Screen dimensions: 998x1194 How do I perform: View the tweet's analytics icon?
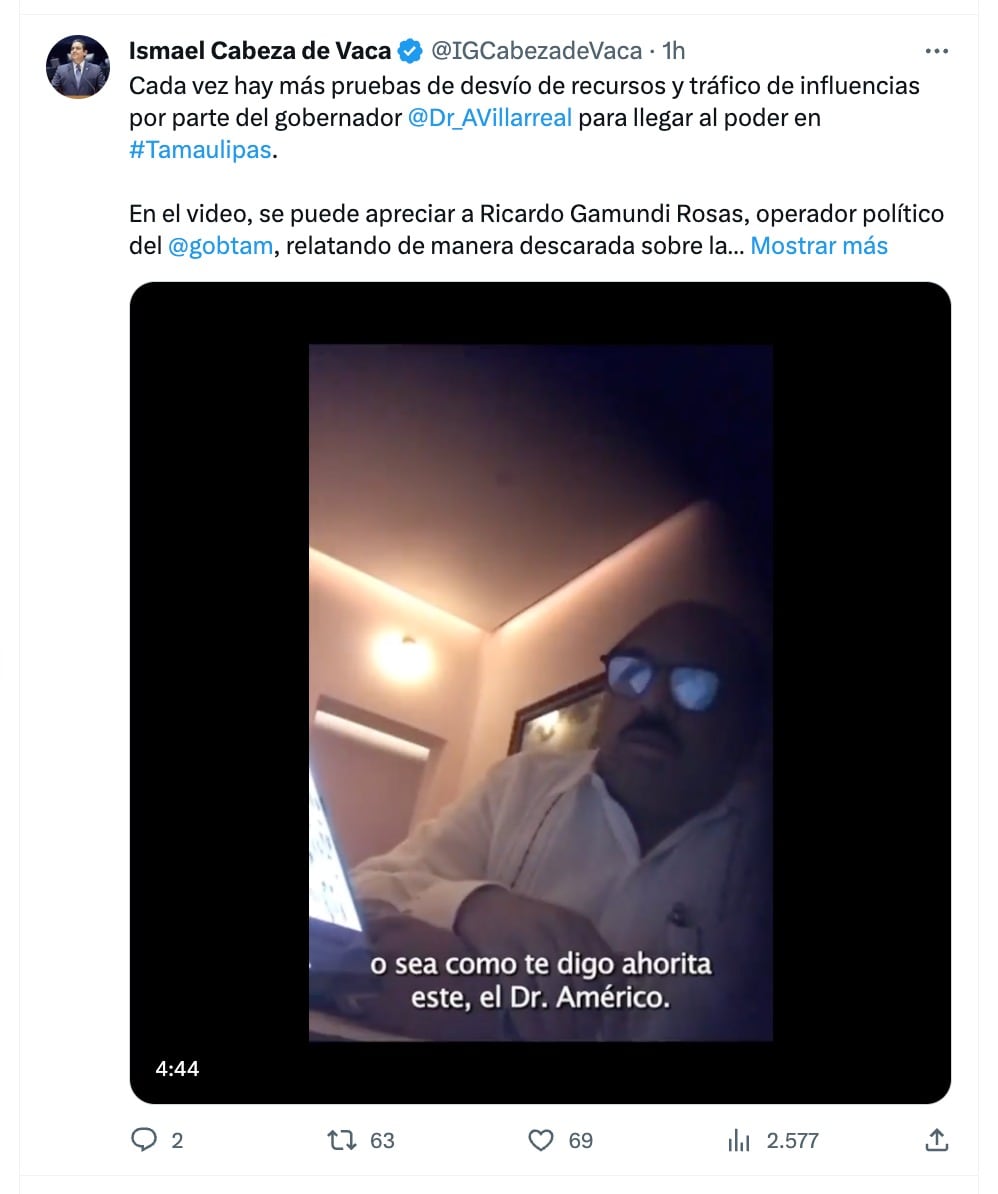[739, 1140]
